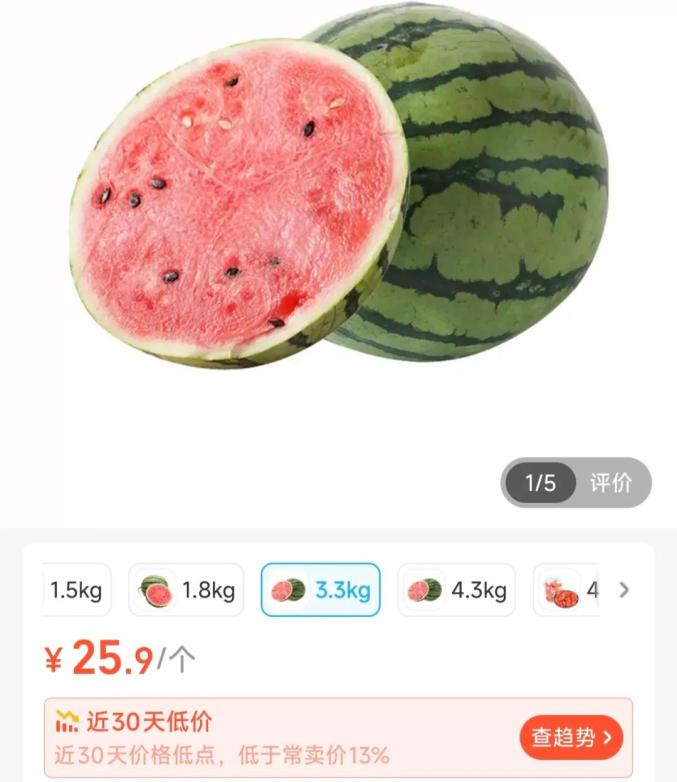The image size is (677, 782).
Task: Expand more size options with the arrow
Action: [x=625, y=590]
